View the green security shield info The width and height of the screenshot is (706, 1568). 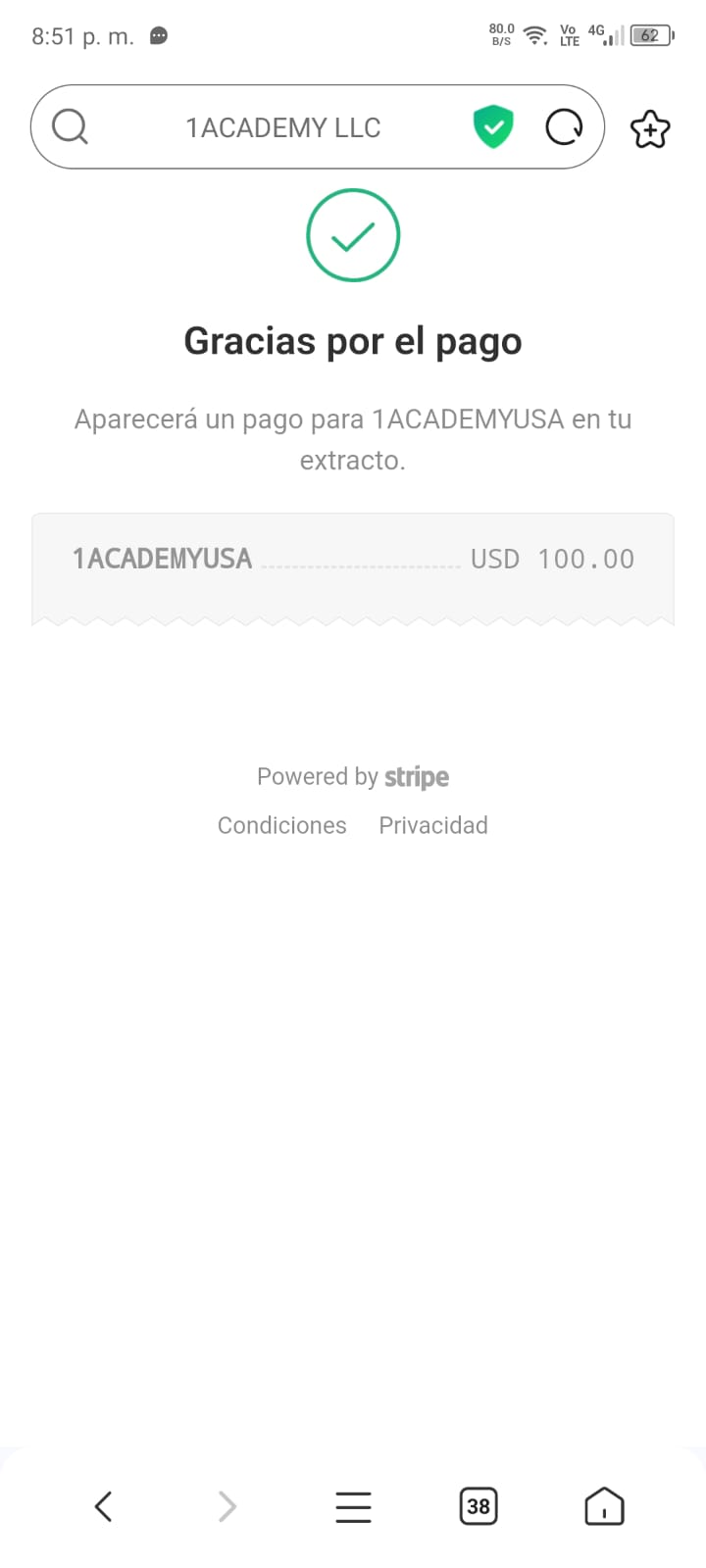point(493,127)
